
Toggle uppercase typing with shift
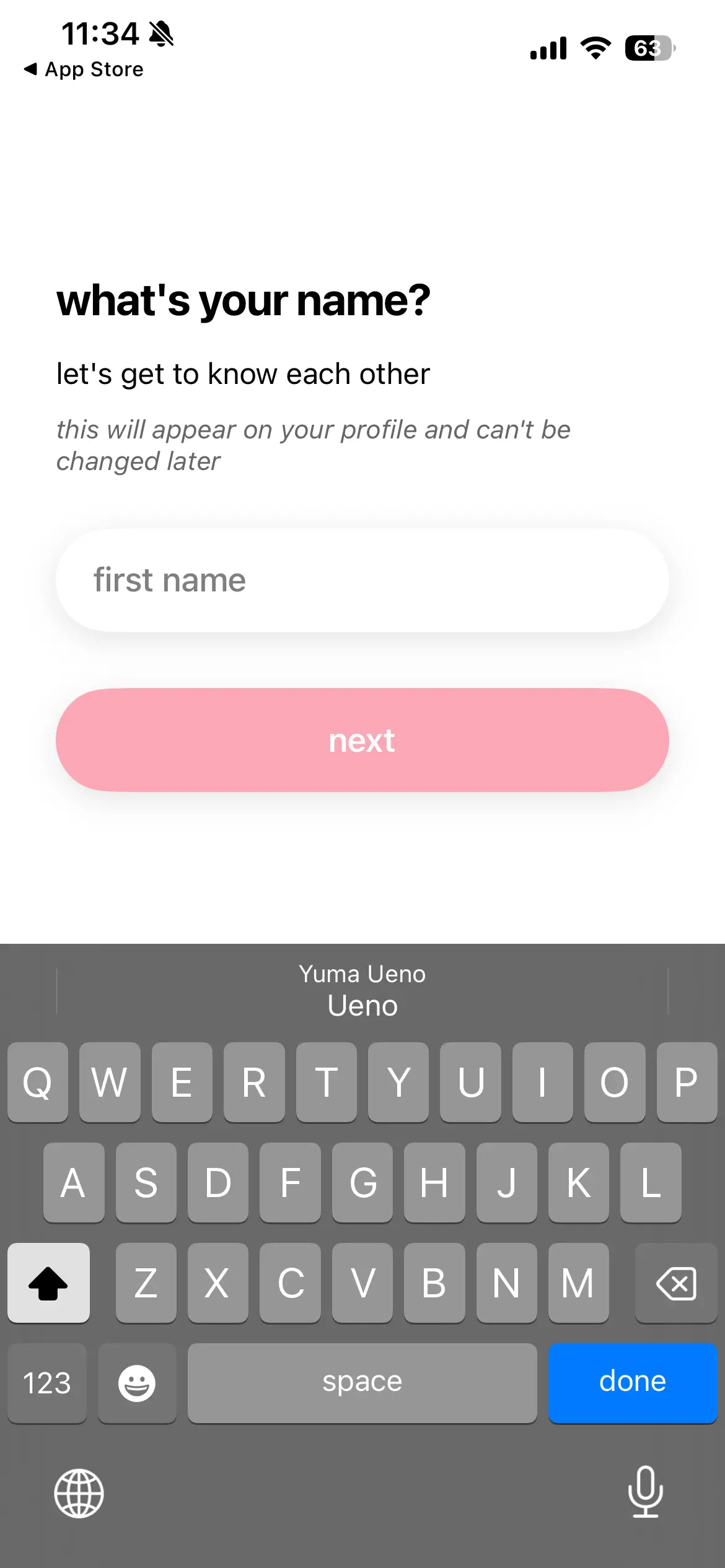coord(48,1283)
